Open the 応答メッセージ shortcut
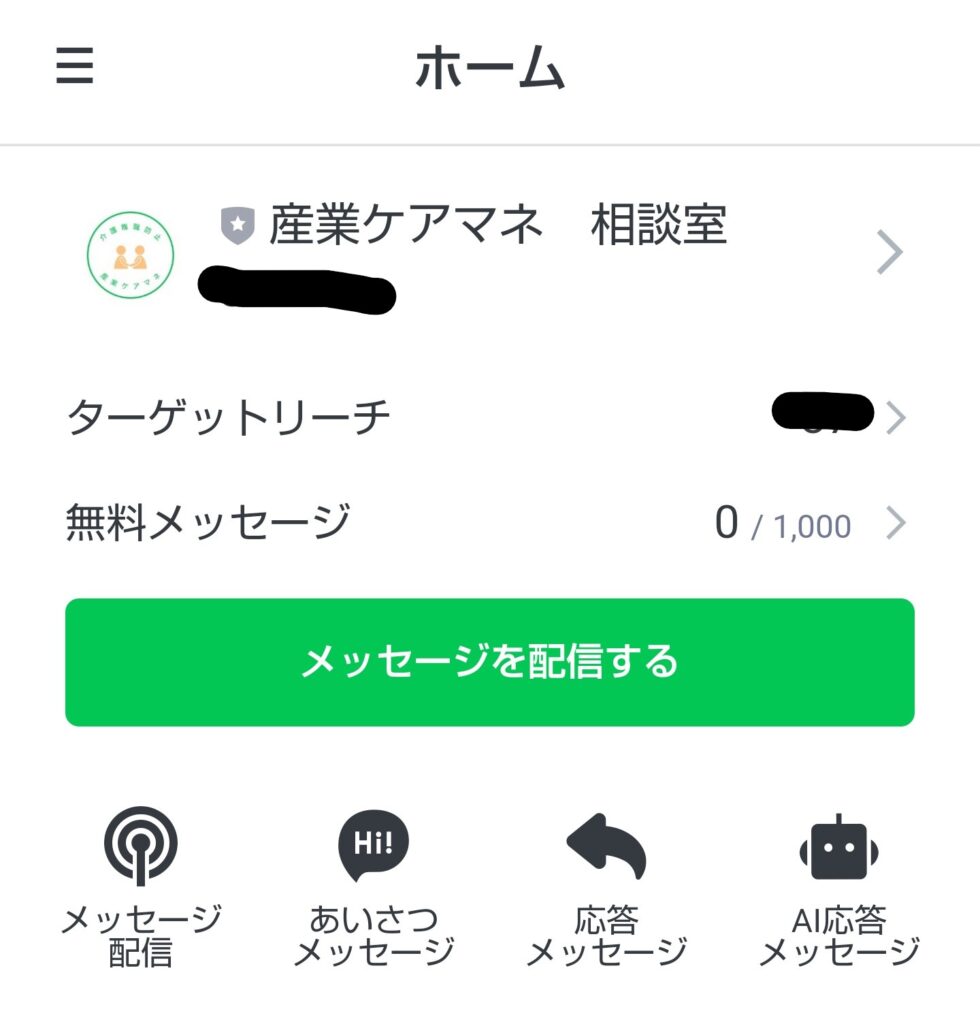This screenshot has height=1024, width=980. click(606, 887)
